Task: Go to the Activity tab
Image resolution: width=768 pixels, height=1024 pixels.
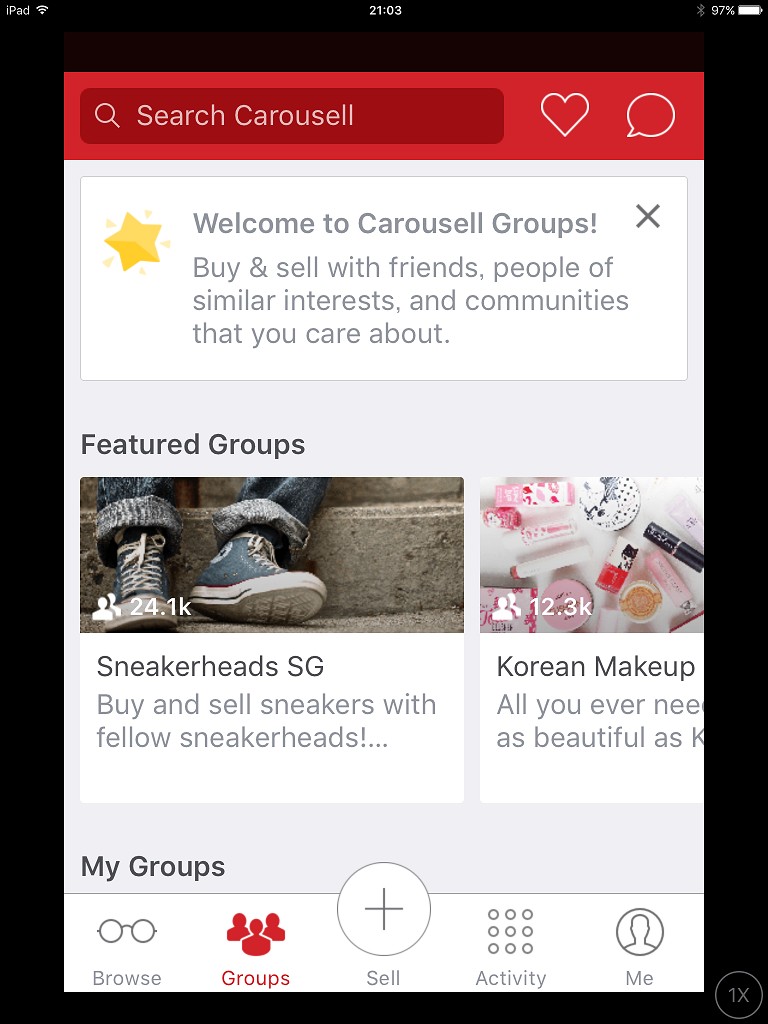Action: 511,947
